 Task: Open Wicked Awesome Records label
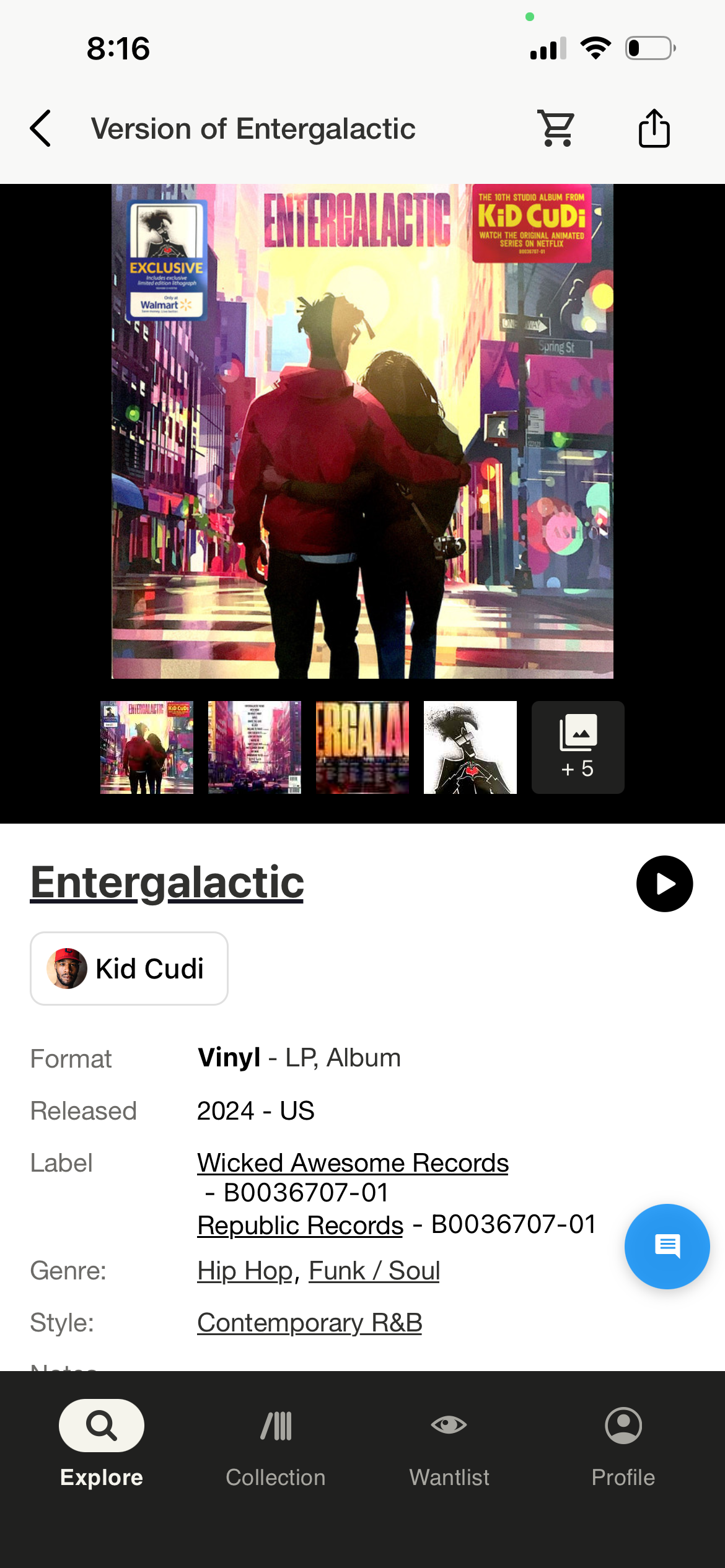click(353, 1162)
